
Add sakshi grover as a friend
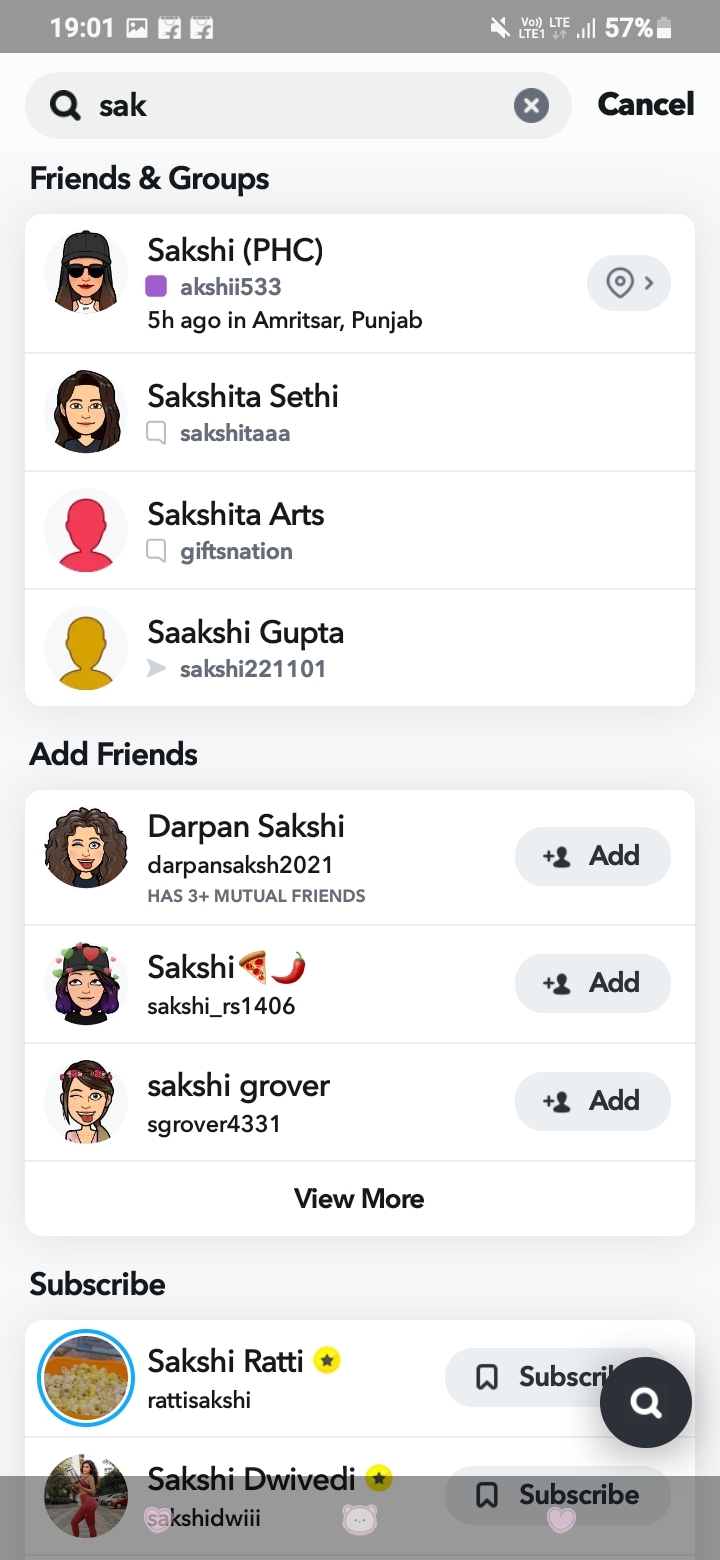592,1101
